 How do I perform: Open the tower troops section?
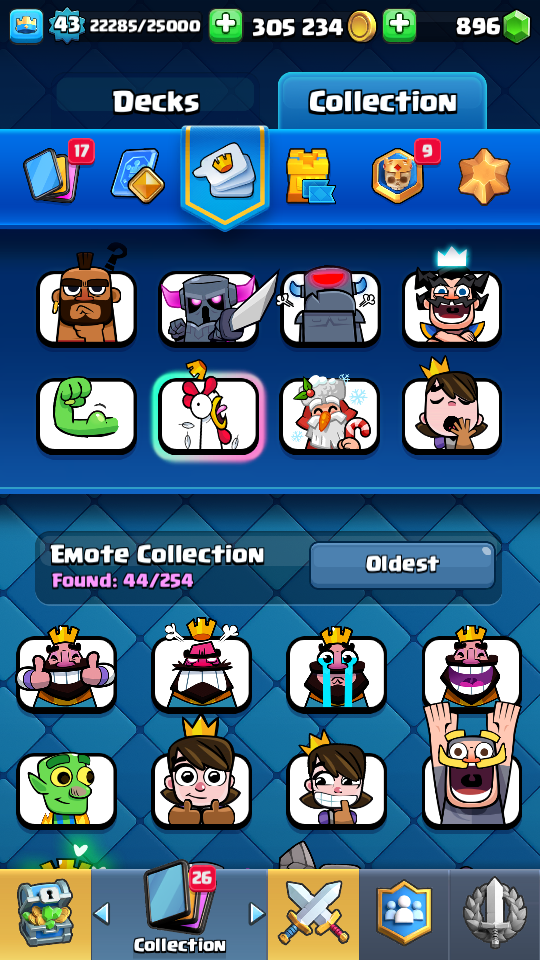310,176
